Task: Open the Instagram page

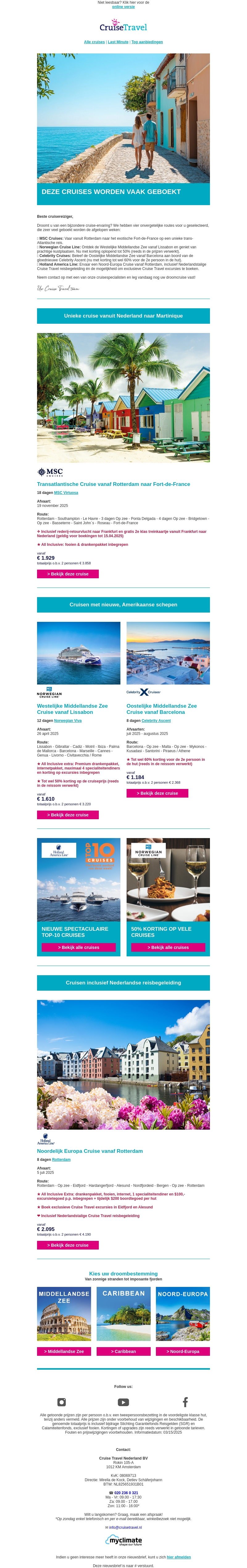Action: (61, 1402)
